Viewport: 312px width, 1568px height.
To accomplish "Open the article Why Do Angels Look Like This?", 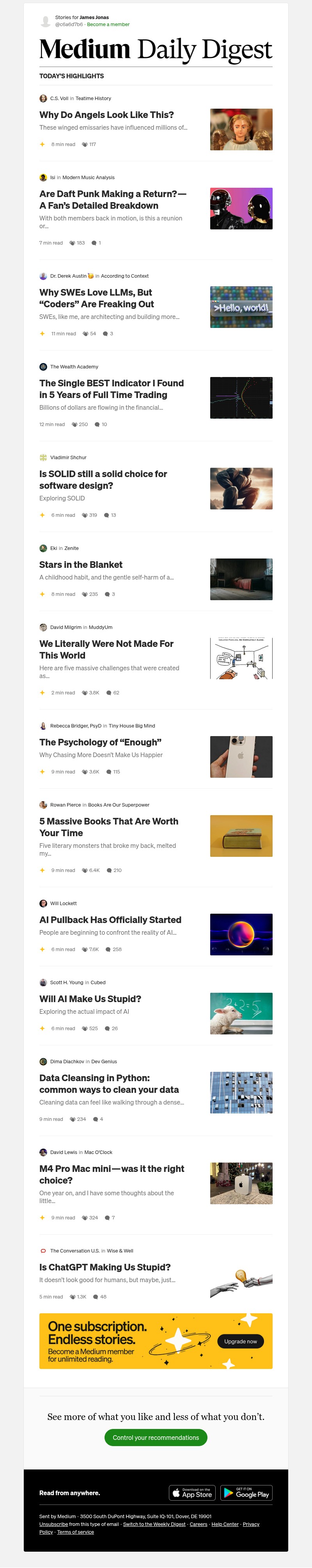I will coord(106,115).
